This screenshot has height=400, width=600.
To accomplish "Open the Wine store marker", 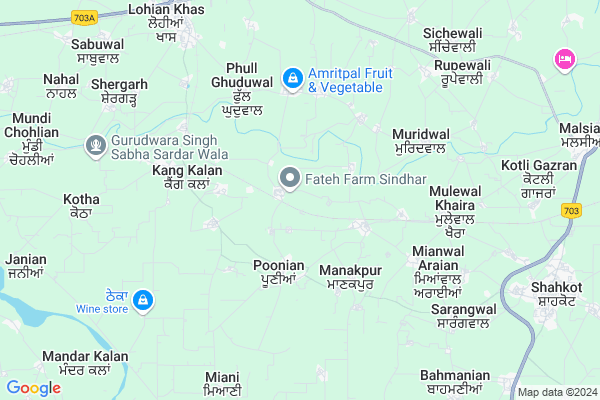I will tap(143, 299).
